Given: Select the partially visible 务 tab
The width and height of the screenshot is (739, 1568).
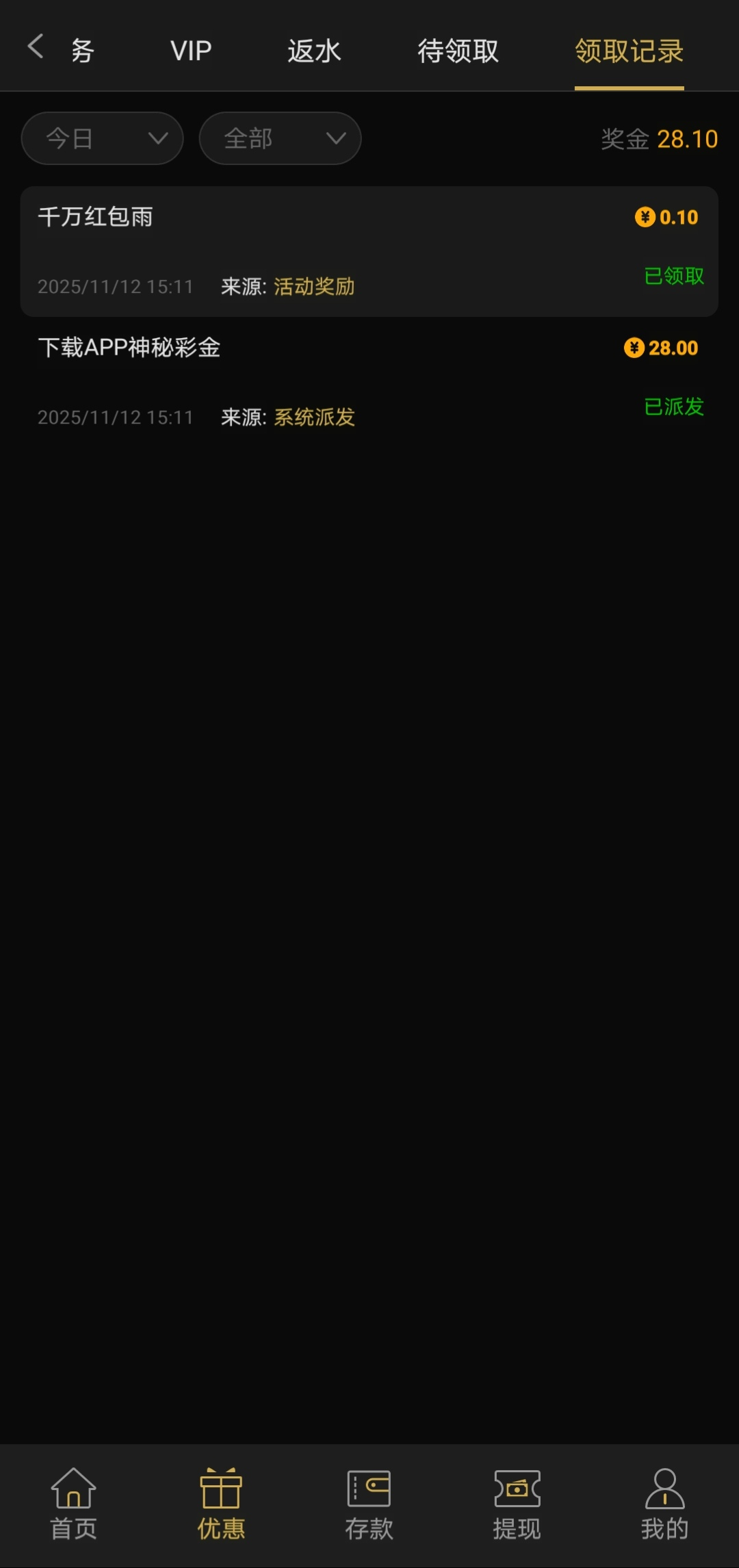Looking at the screenshot, I should pos(83,51).
